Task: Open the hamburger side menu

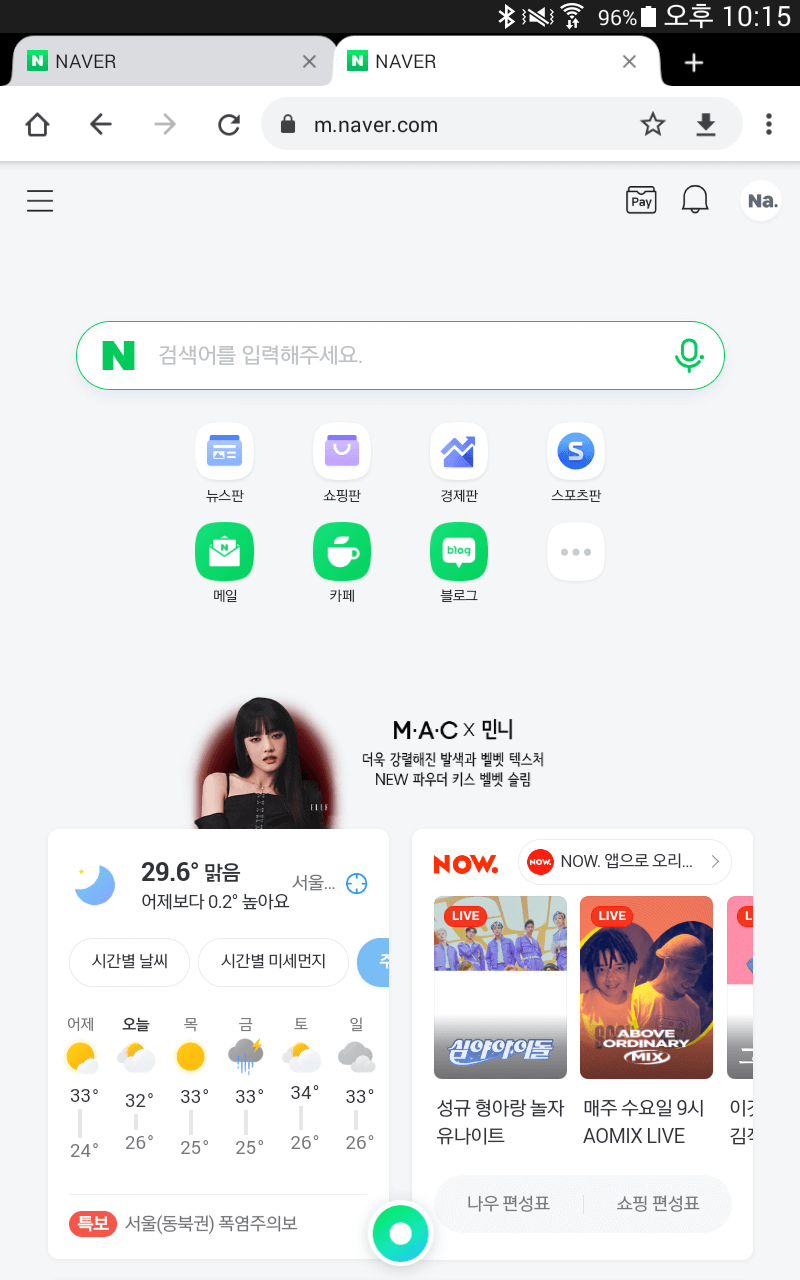Action: click(40, 200)
